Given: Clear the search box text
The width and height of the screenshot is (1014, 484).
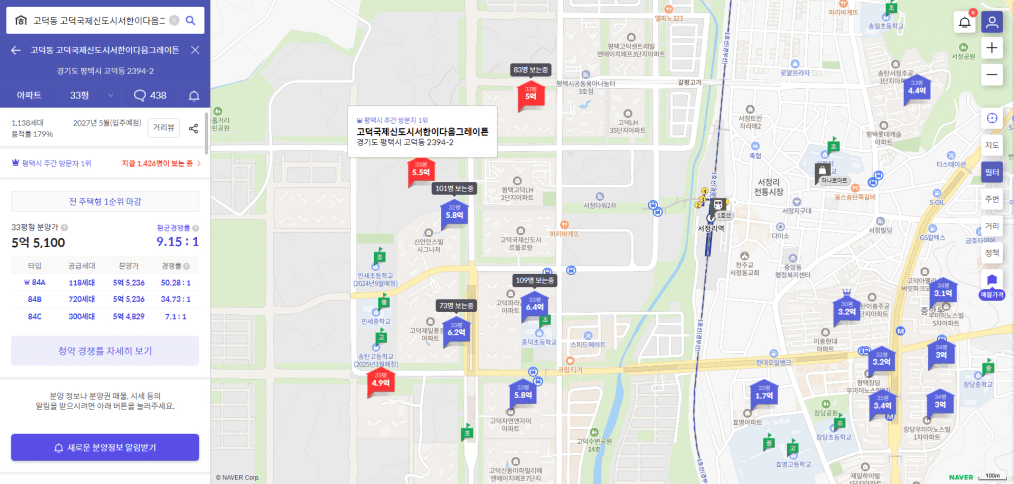Looking at the screenshot, I should pyautogui.click(x=174, y=20).
